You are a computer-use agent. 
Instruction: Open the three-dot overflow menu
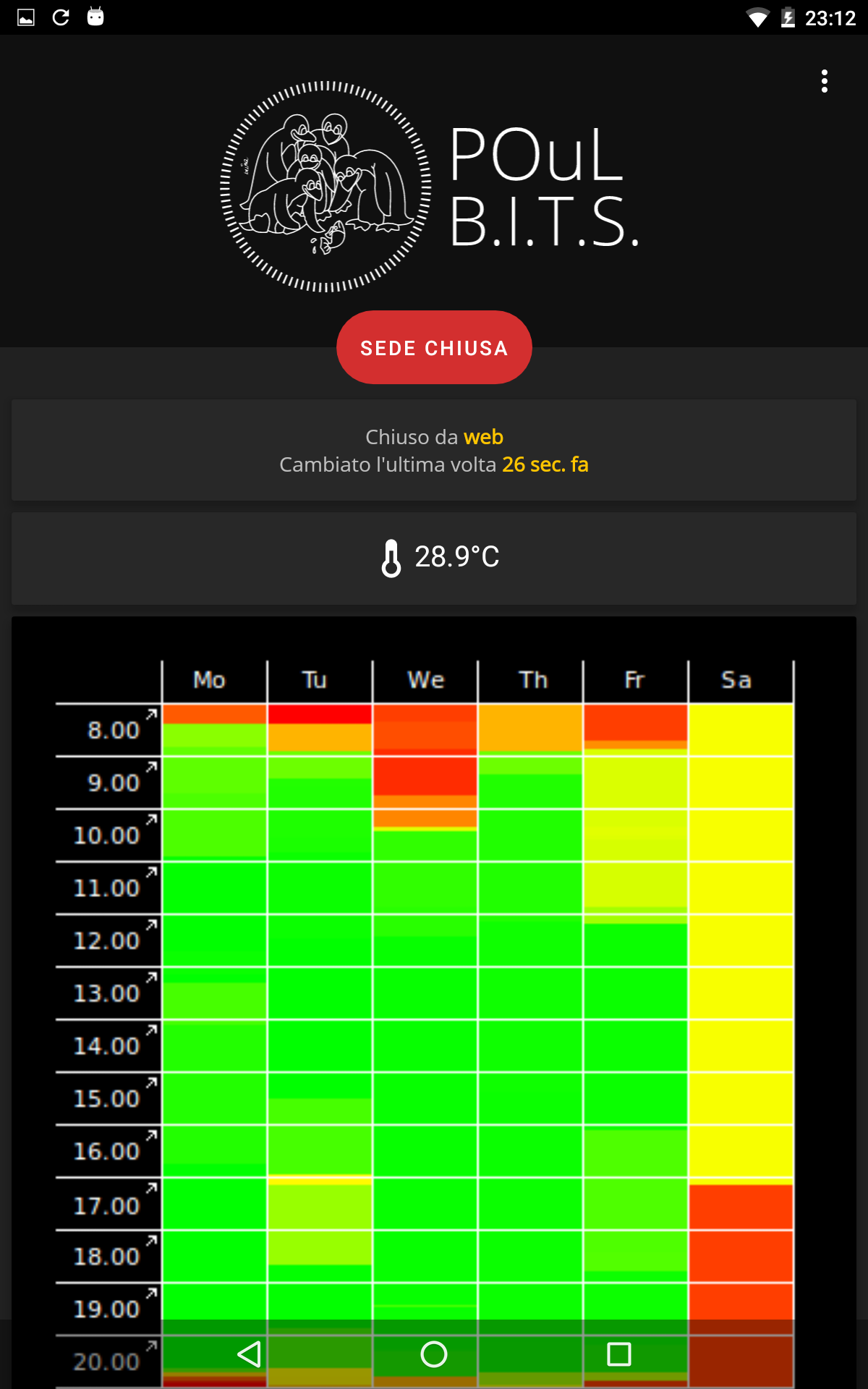coord(824,81)
